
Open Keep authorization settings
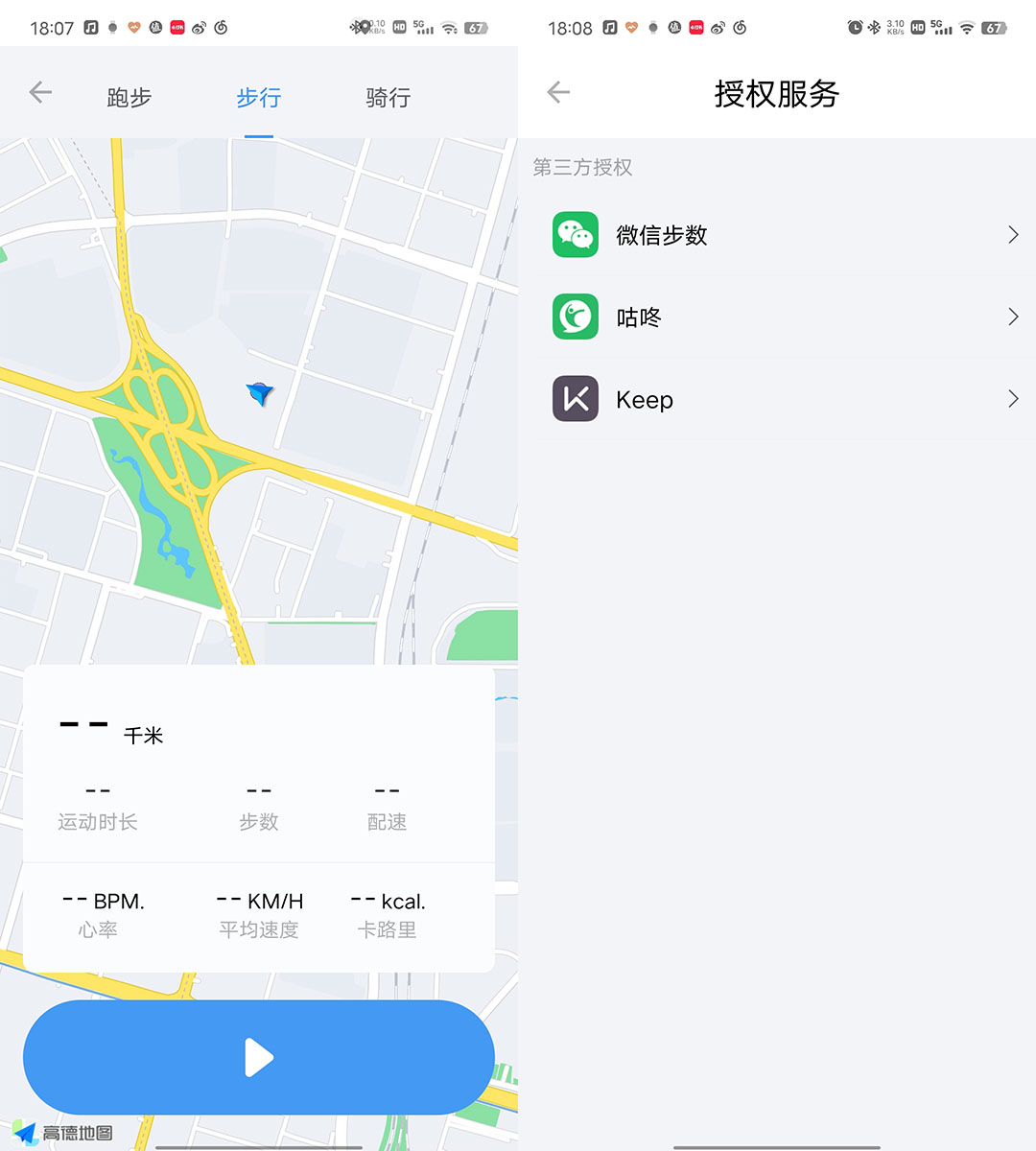pyautogui.click(x=785, y=399)
